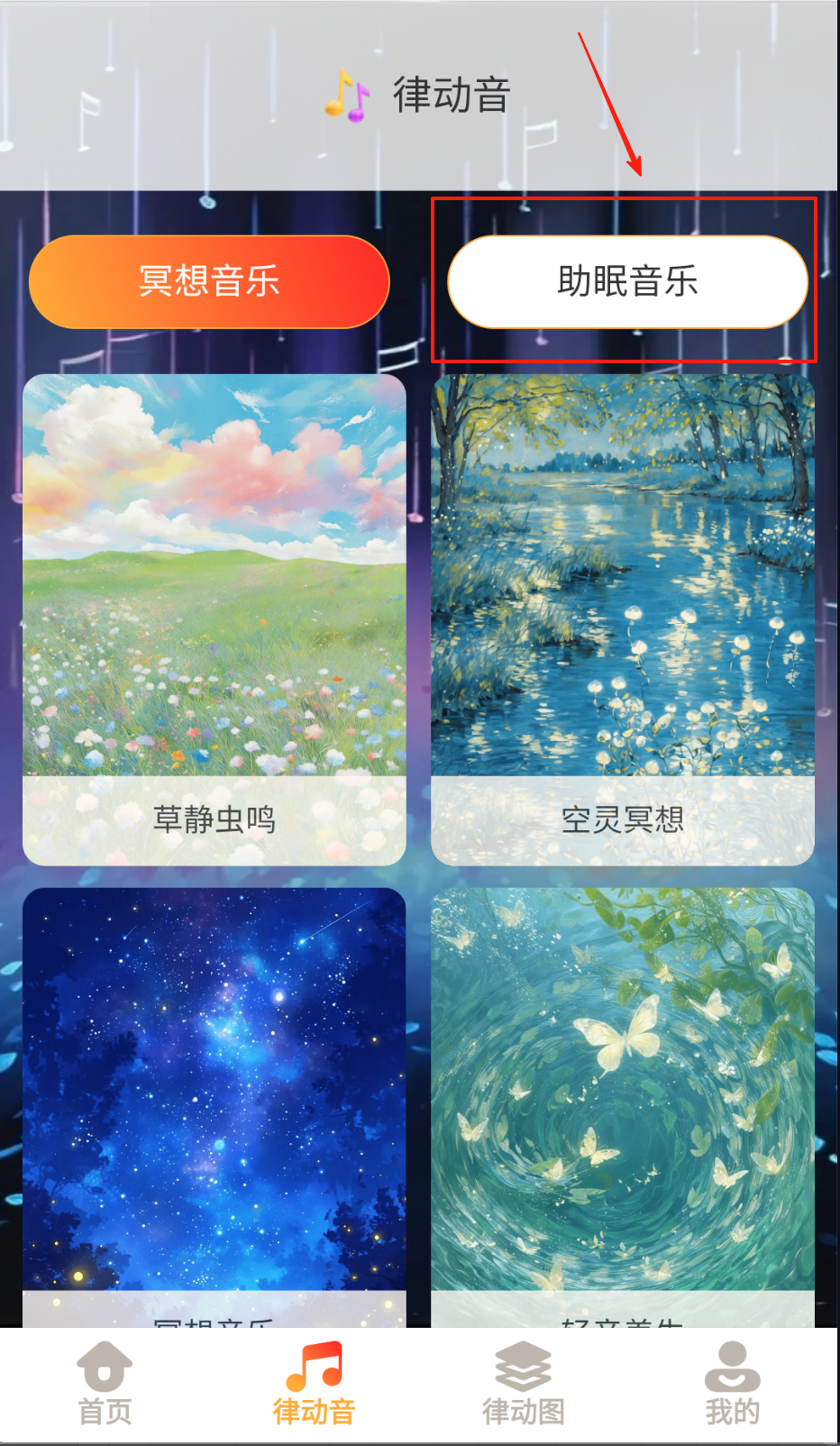
Task: Tap the 律动音 bottom tab
Action: (x=315, y=1385)
